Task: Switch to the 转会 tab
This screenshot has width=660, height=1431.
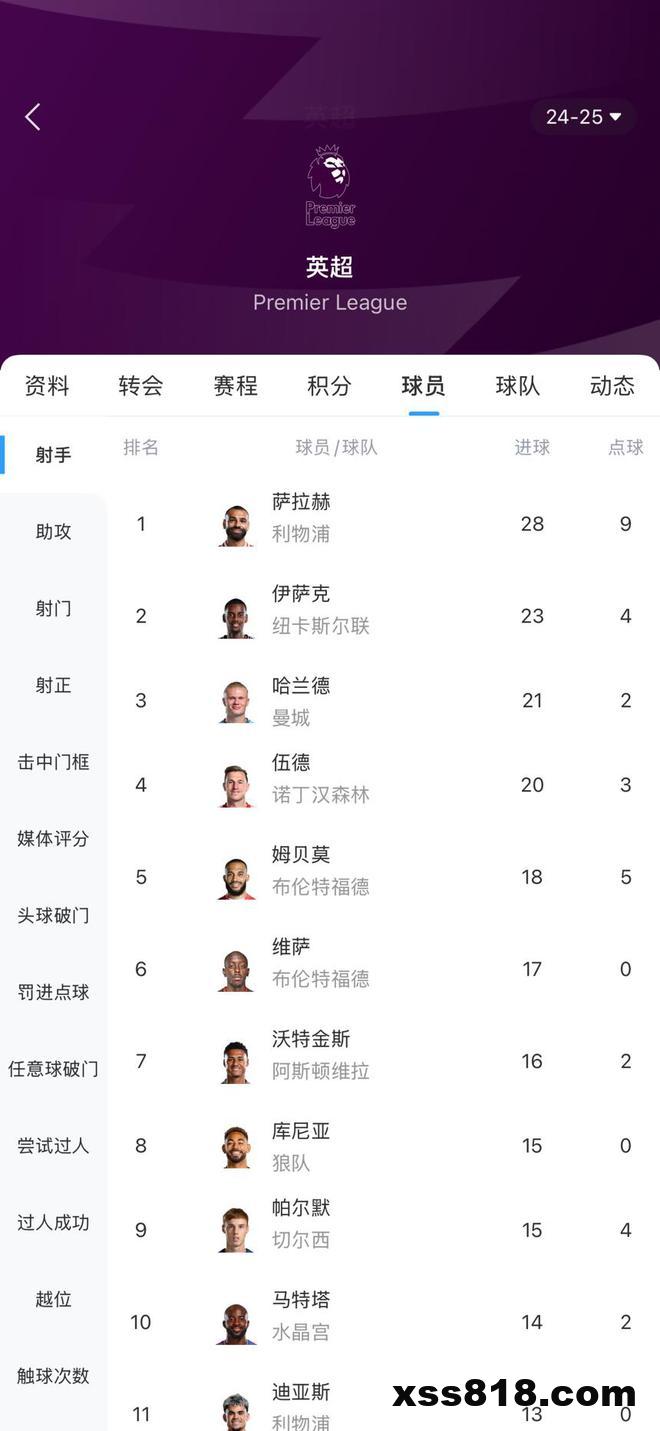Action: 141,386
